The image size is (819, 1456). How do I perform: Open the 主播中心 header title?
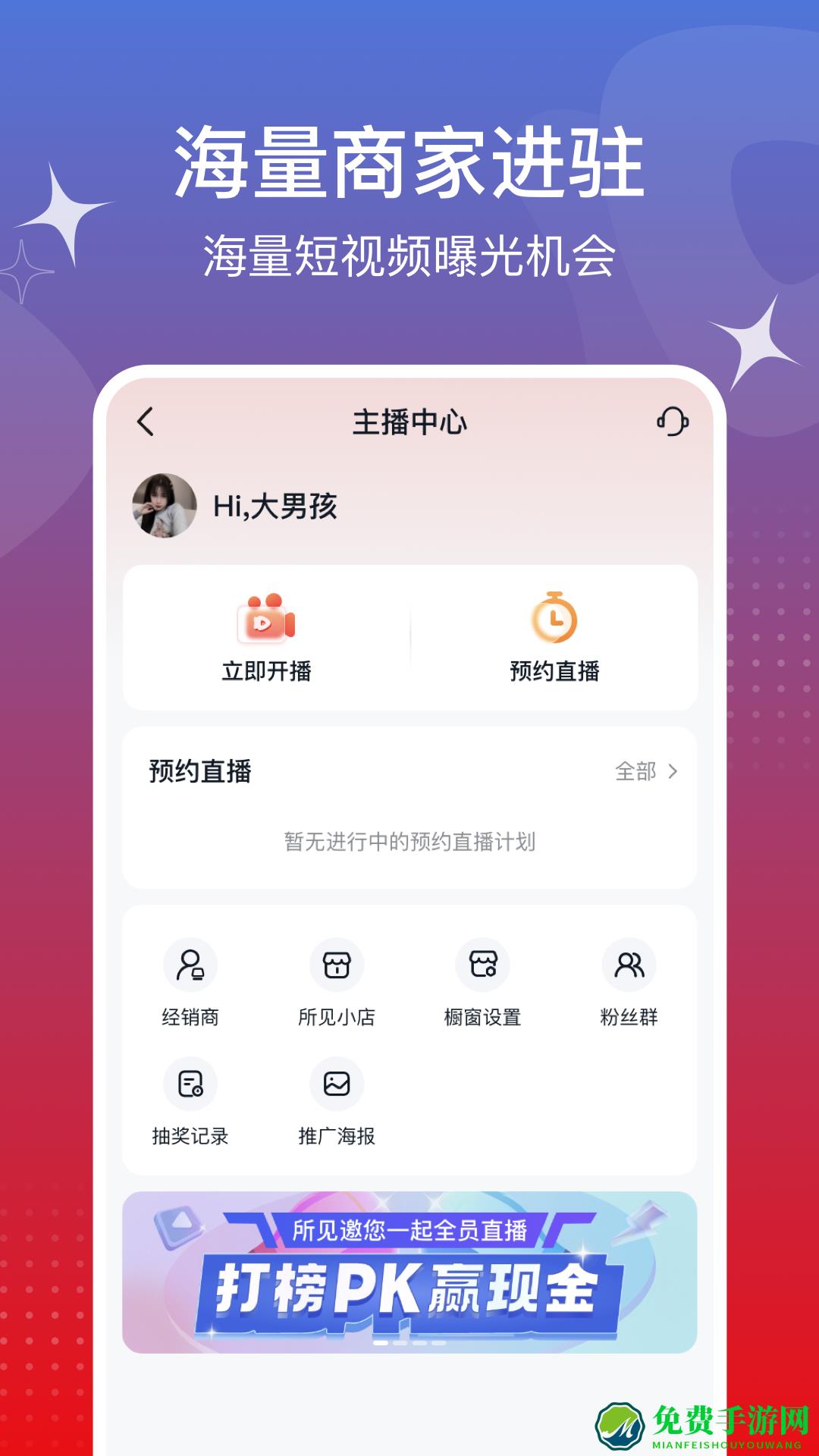coord(409,422)
